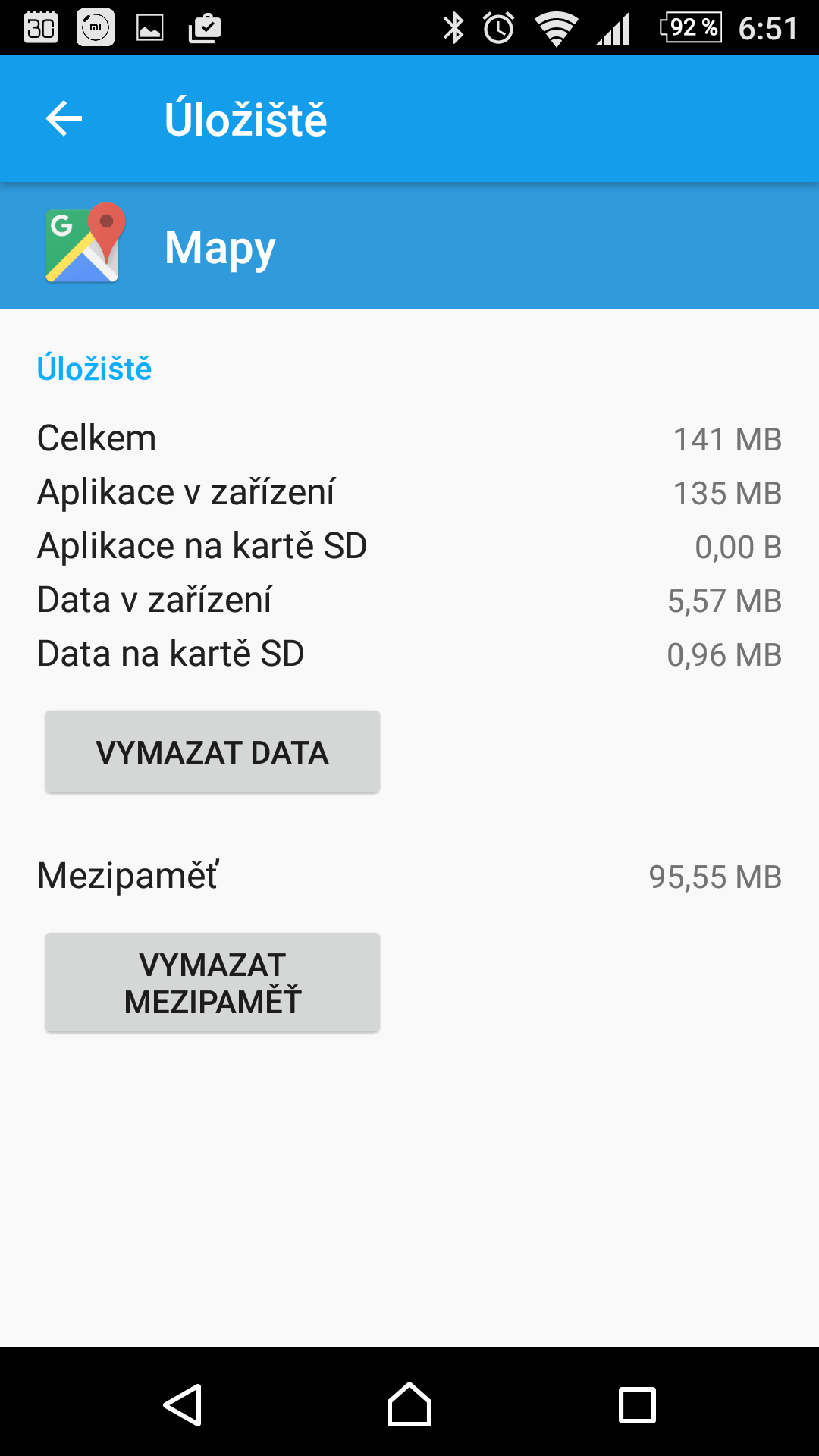Tap the VYMAZAT DATA button
The width and height of the screenshot is (819, 1456).
point(212,752)
